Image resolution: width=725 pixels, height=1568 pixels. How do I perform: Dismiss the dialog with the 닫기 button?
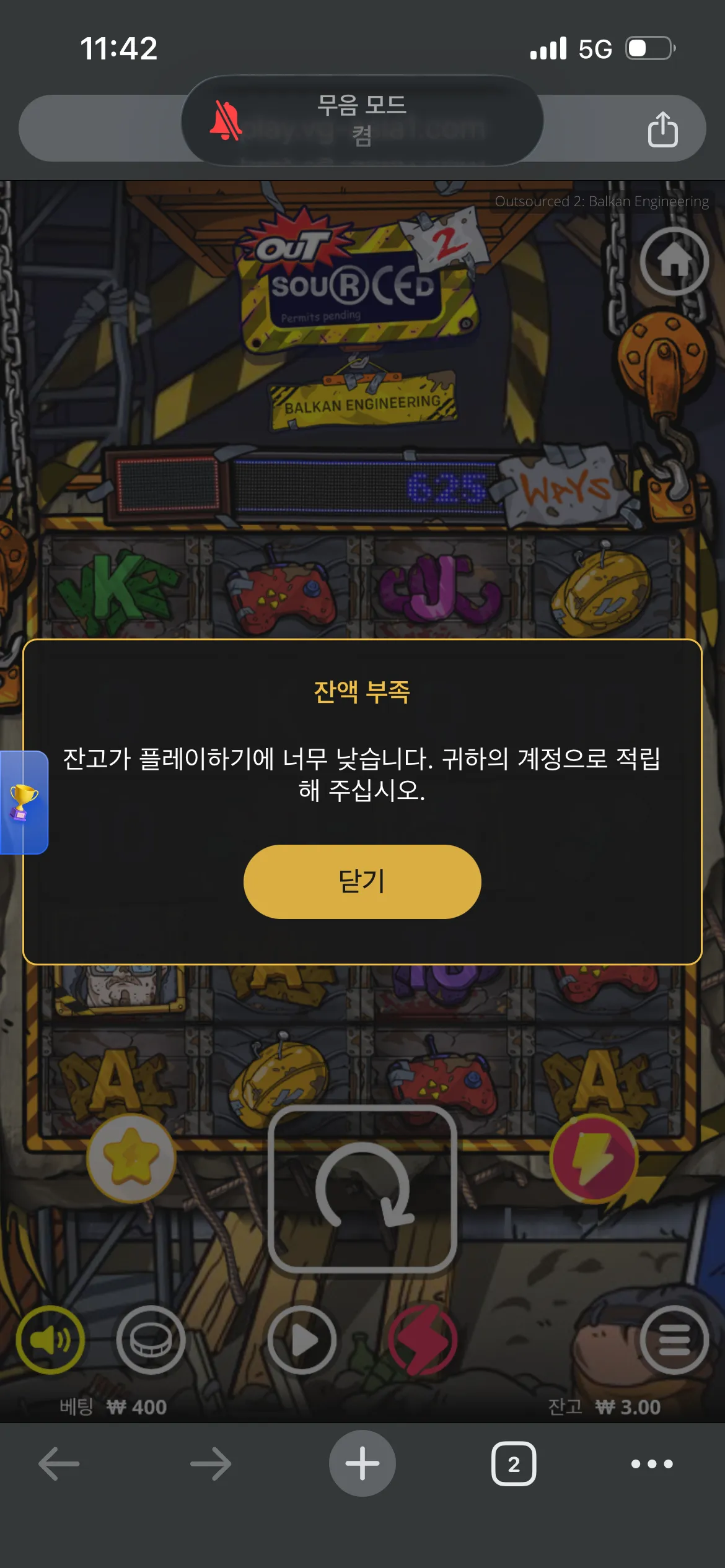click(x=362, y=881)
